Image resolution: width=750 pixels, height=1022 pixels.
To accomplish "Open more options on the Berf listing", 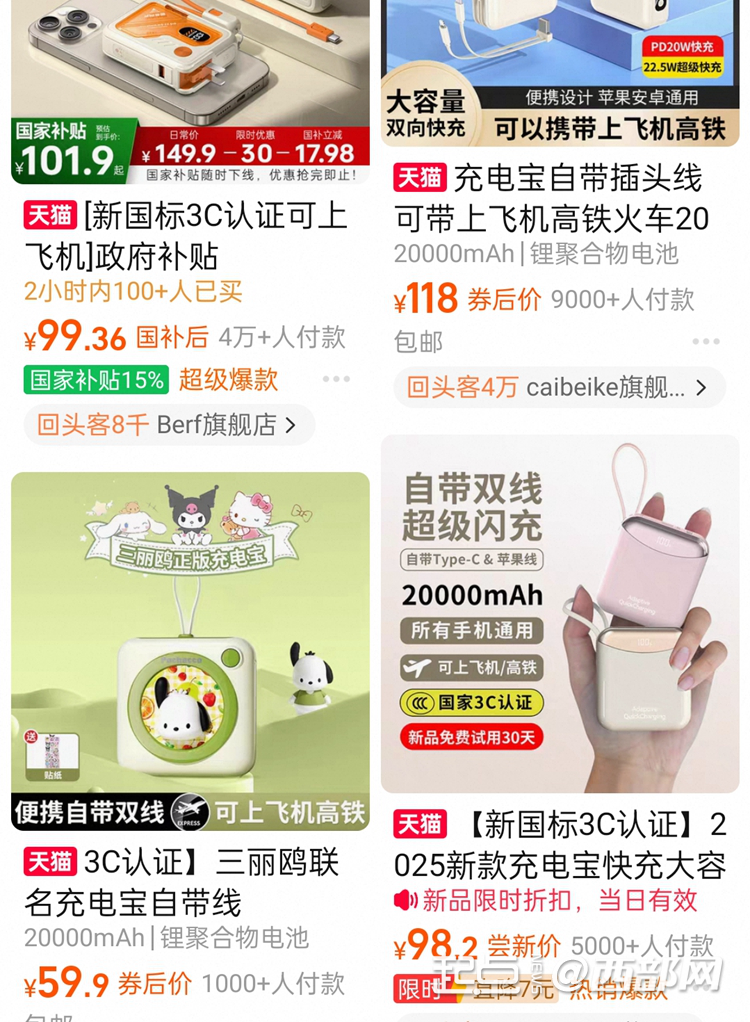I will [x=336, y=380].
